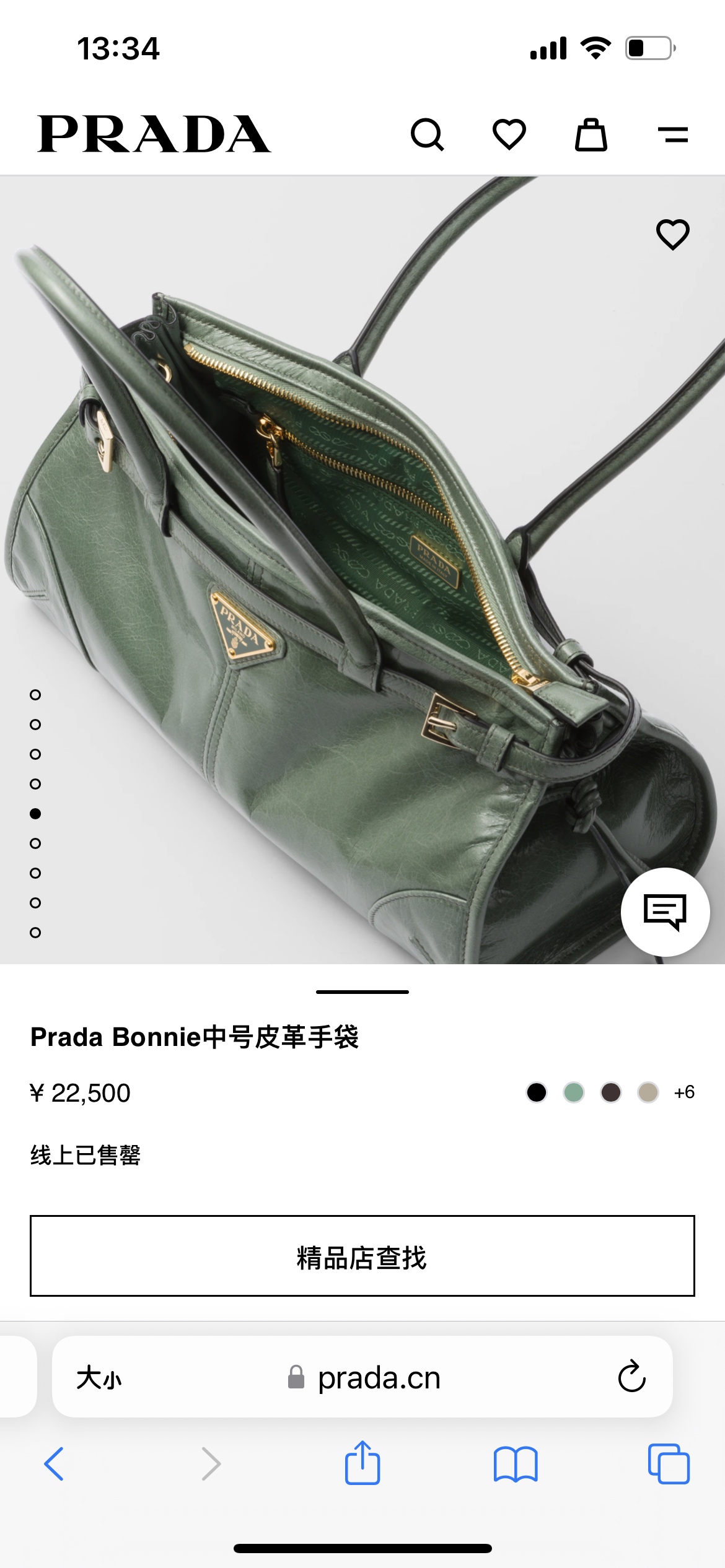Viewport: 725px width, 1568px height.
Task: Jump to the first image indicator dot
Action: [35, 695]
